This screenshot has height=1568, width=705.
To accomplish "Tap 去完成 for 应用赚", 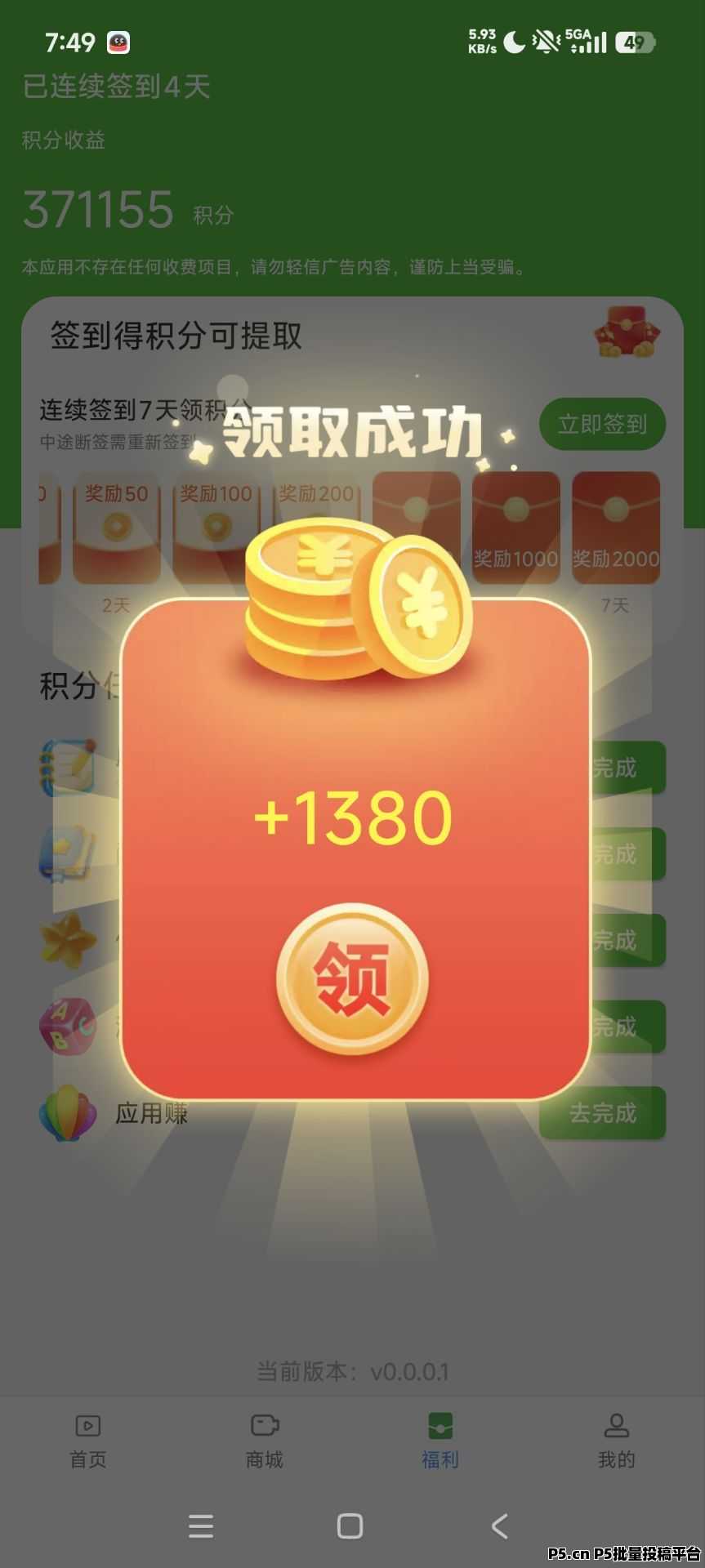I will pyautogui.click(x=602, y=1113).
